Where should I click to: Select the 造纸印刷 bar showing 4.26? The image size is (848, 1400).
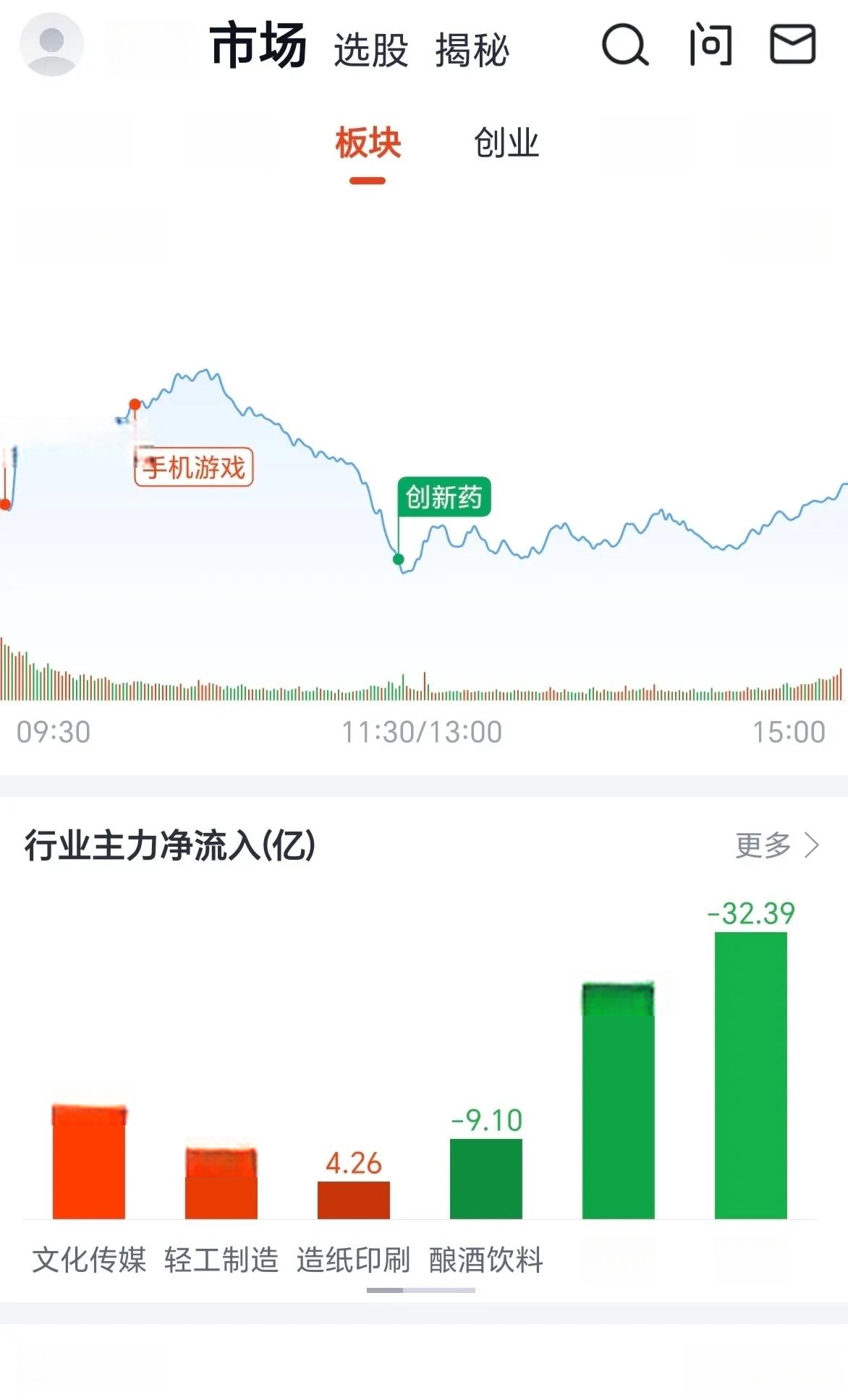pyautogui.click(x=354, y=1200)
